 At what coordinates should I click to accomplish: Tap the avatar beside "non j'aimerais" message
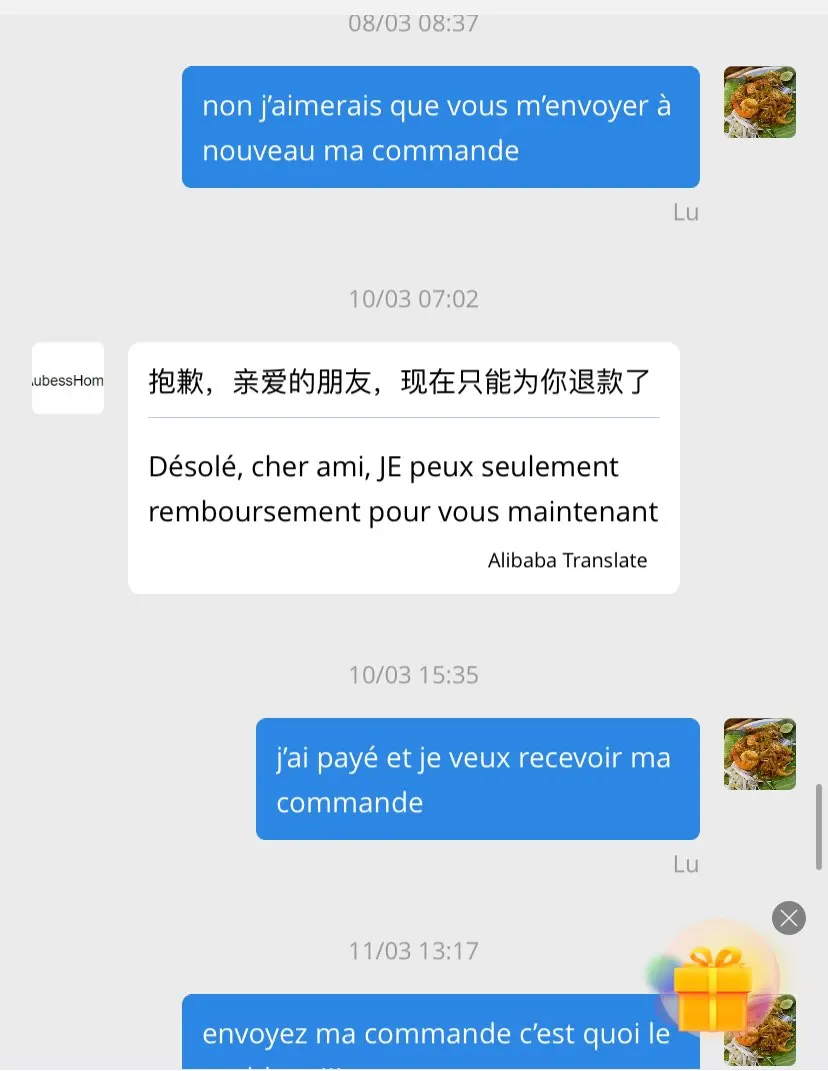pyautogui.click(x=760, y=102)
